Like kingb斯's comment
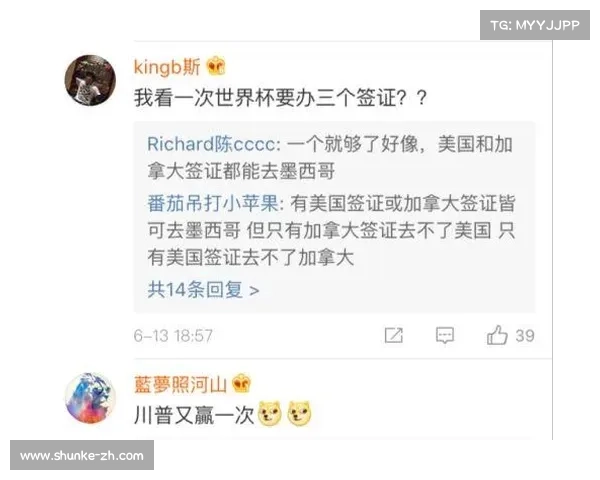The height and width of the screenshot is (480, 600). (x=498, y=336)
